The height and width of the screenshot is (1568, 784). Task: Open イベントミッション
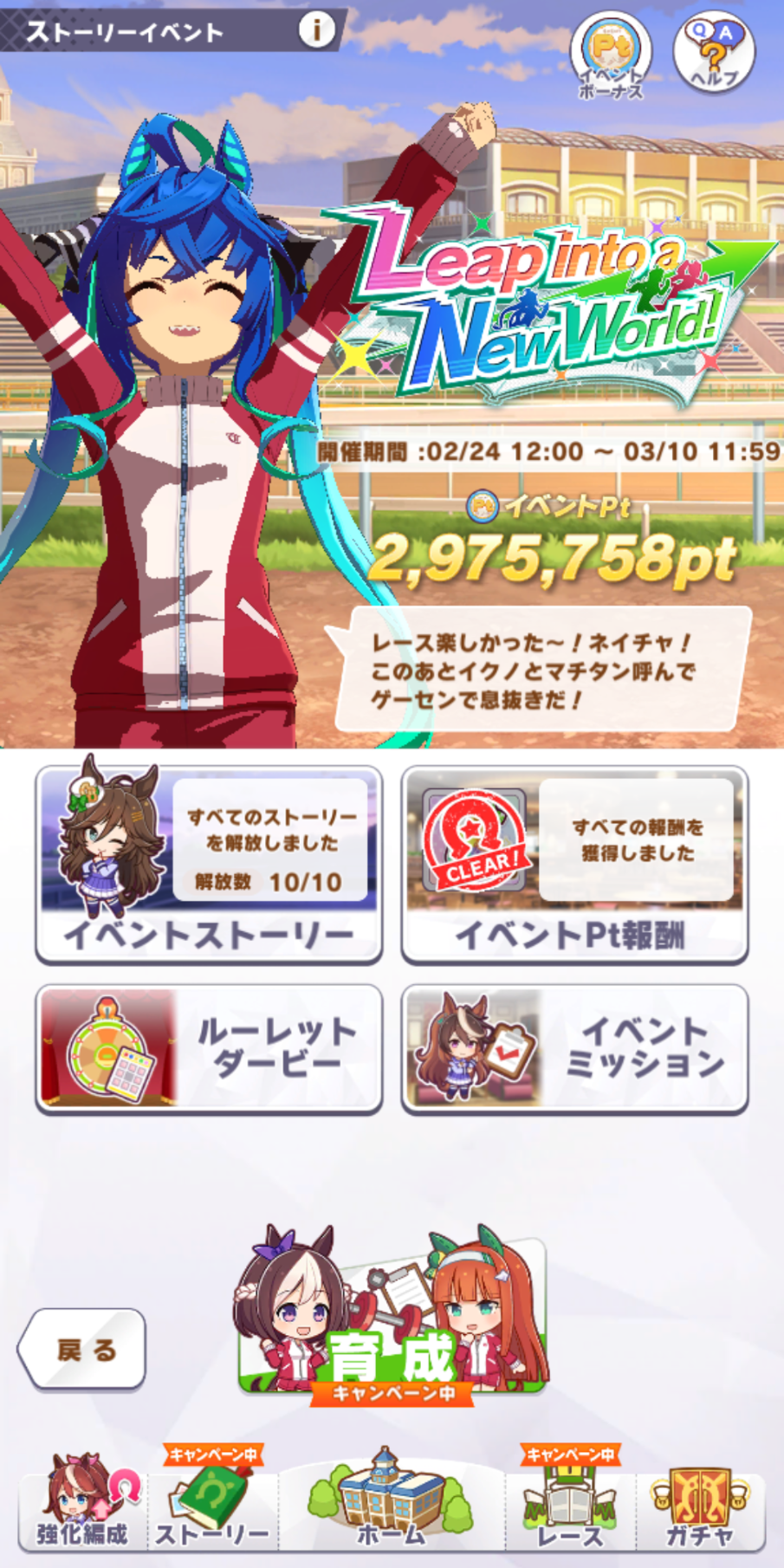tap(574, 1048)
